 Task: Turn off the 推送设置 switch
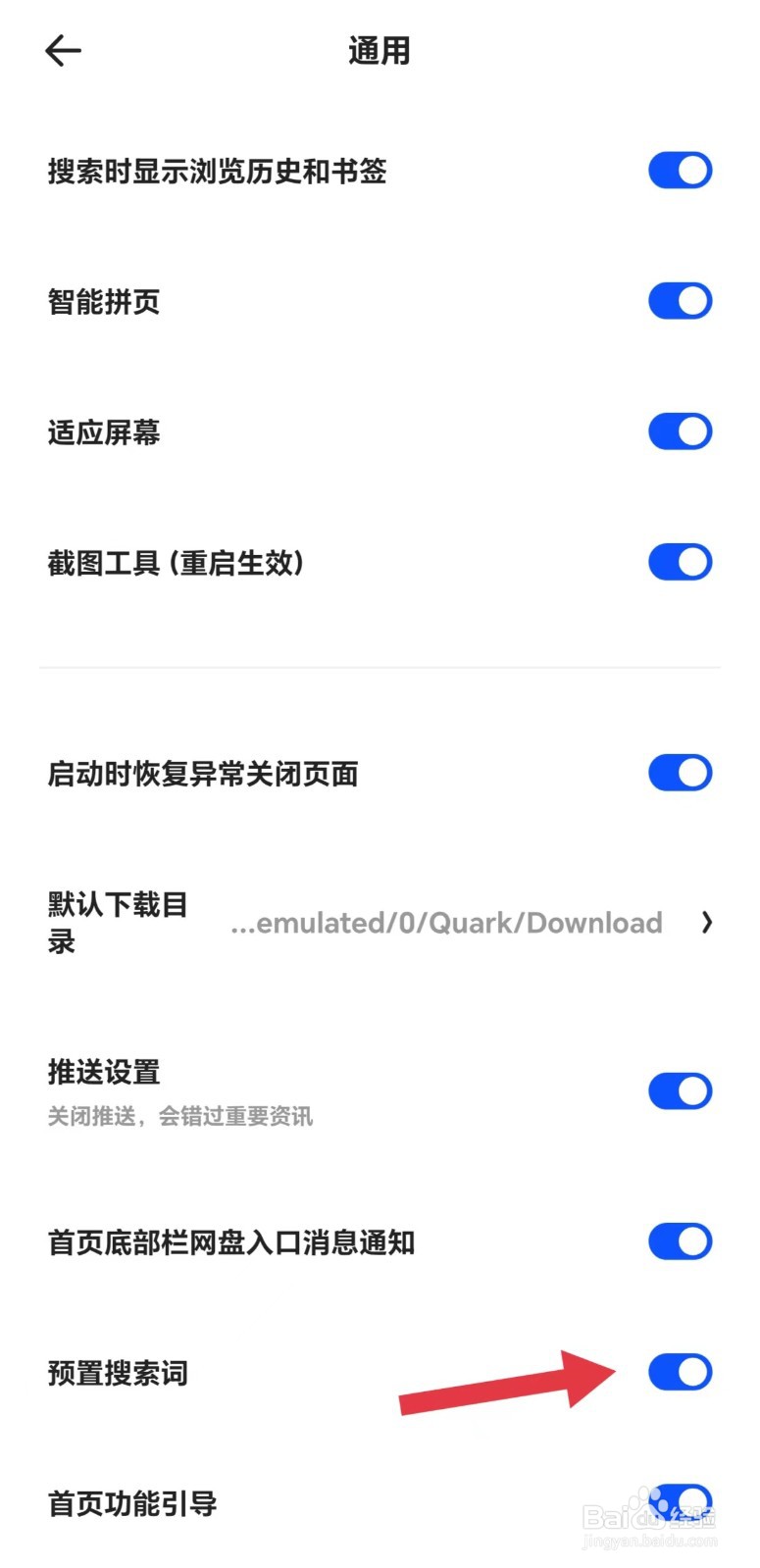(680, 1090)
